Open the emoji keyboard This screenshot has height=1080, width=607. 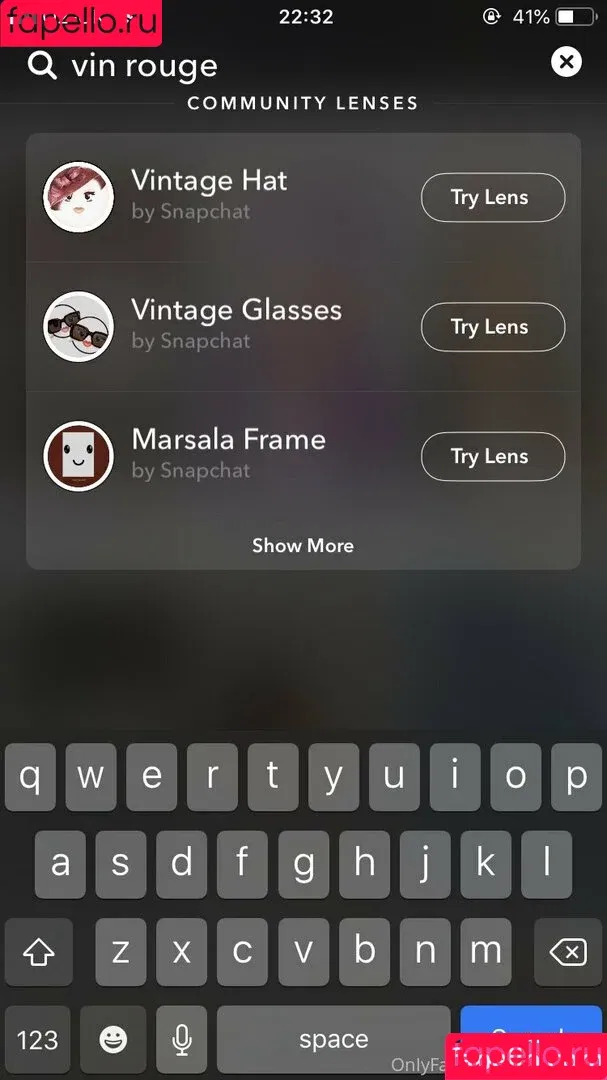(113, 1040)
